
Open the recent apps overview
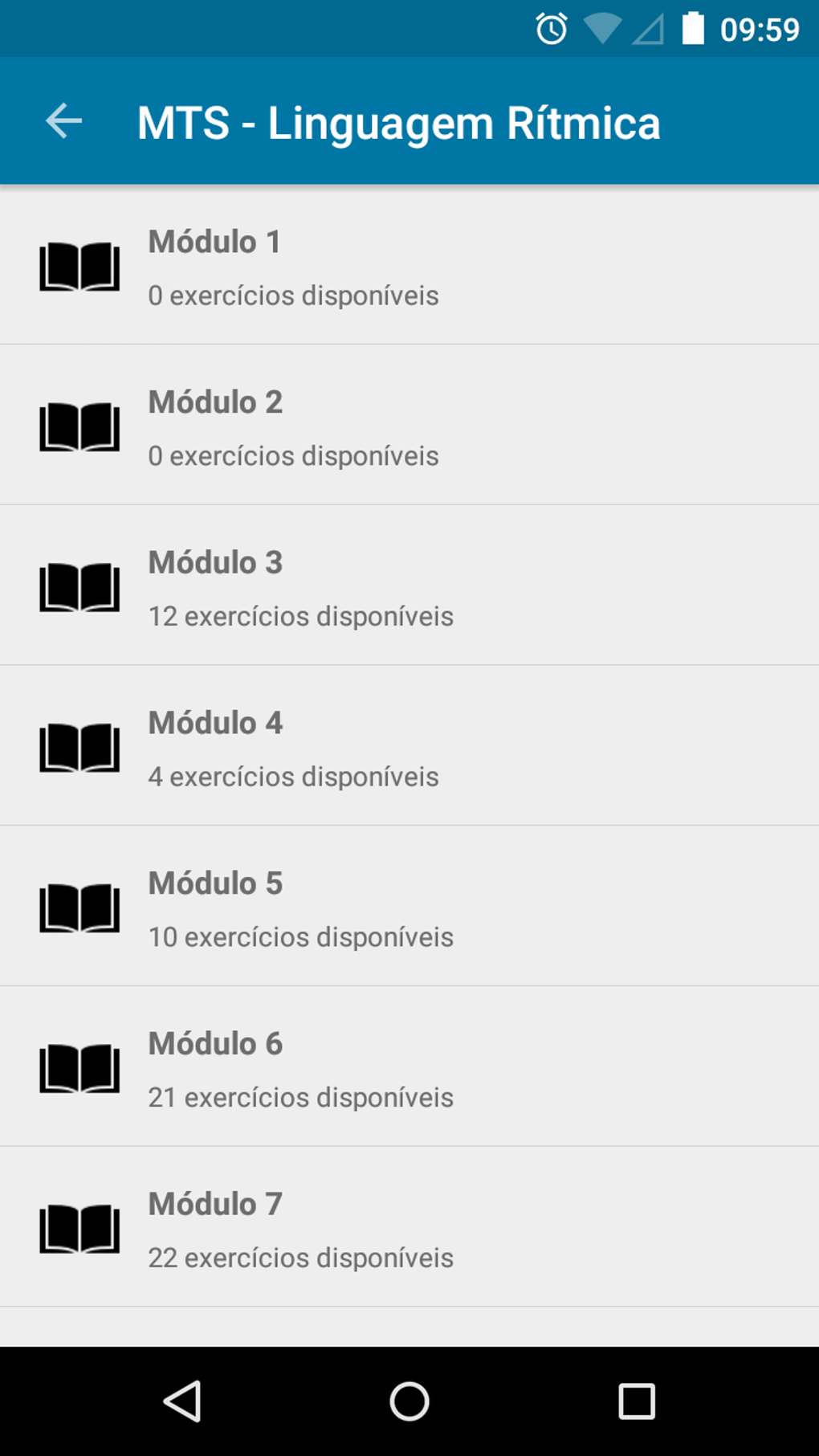(x=636, y=1401)
